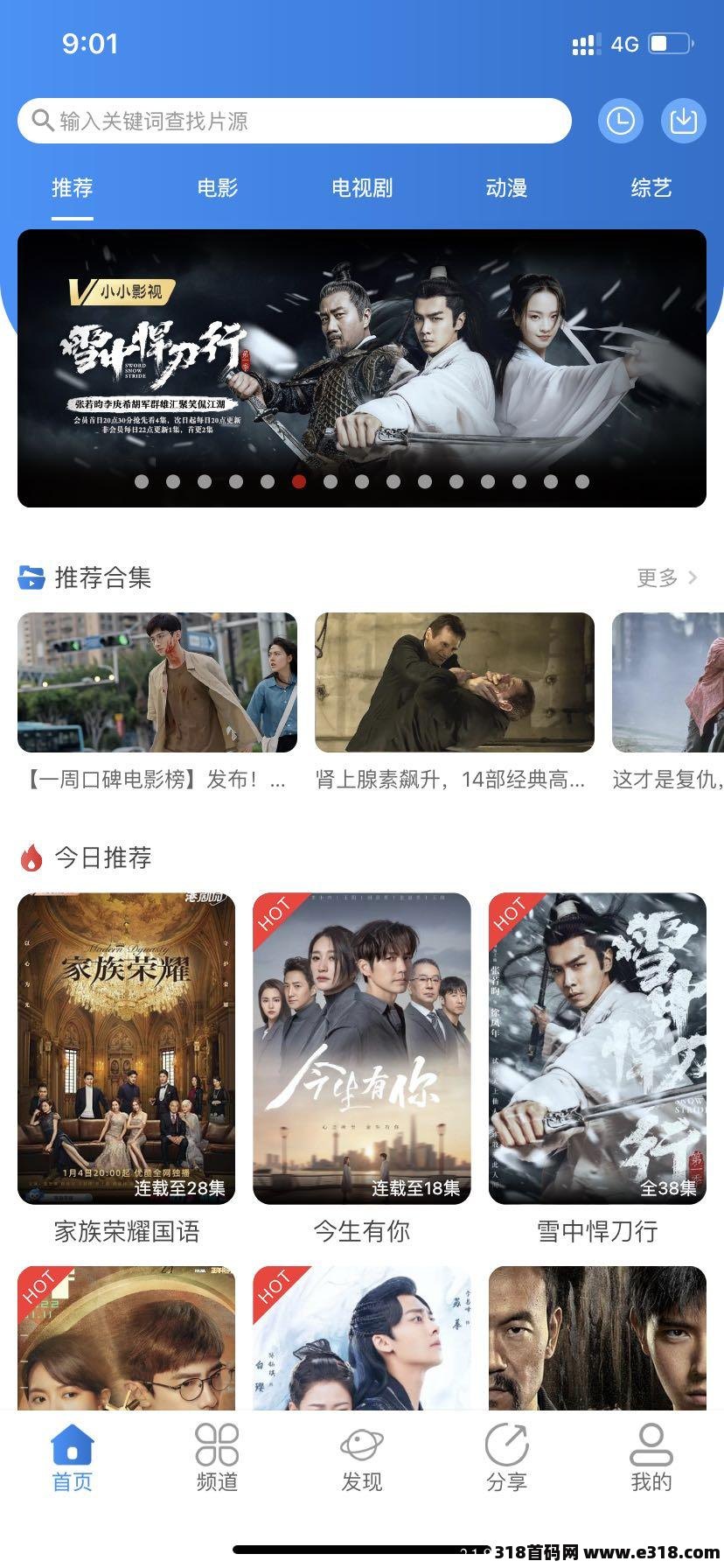Screen dimensions: 724x1568
Task: Switch to the 电影 tab
Action: [217, 188]
